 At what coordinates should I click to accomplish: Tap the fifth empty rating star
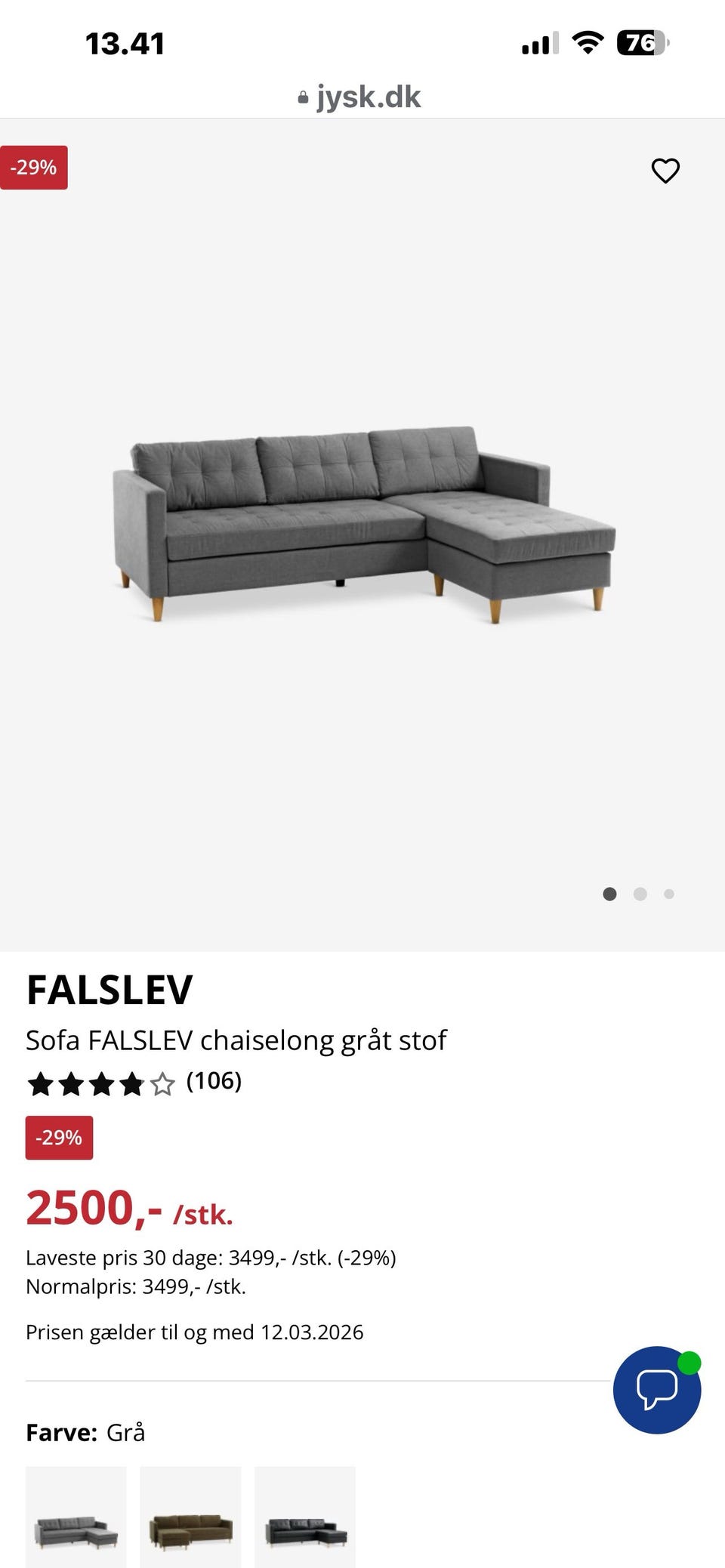162,1084
